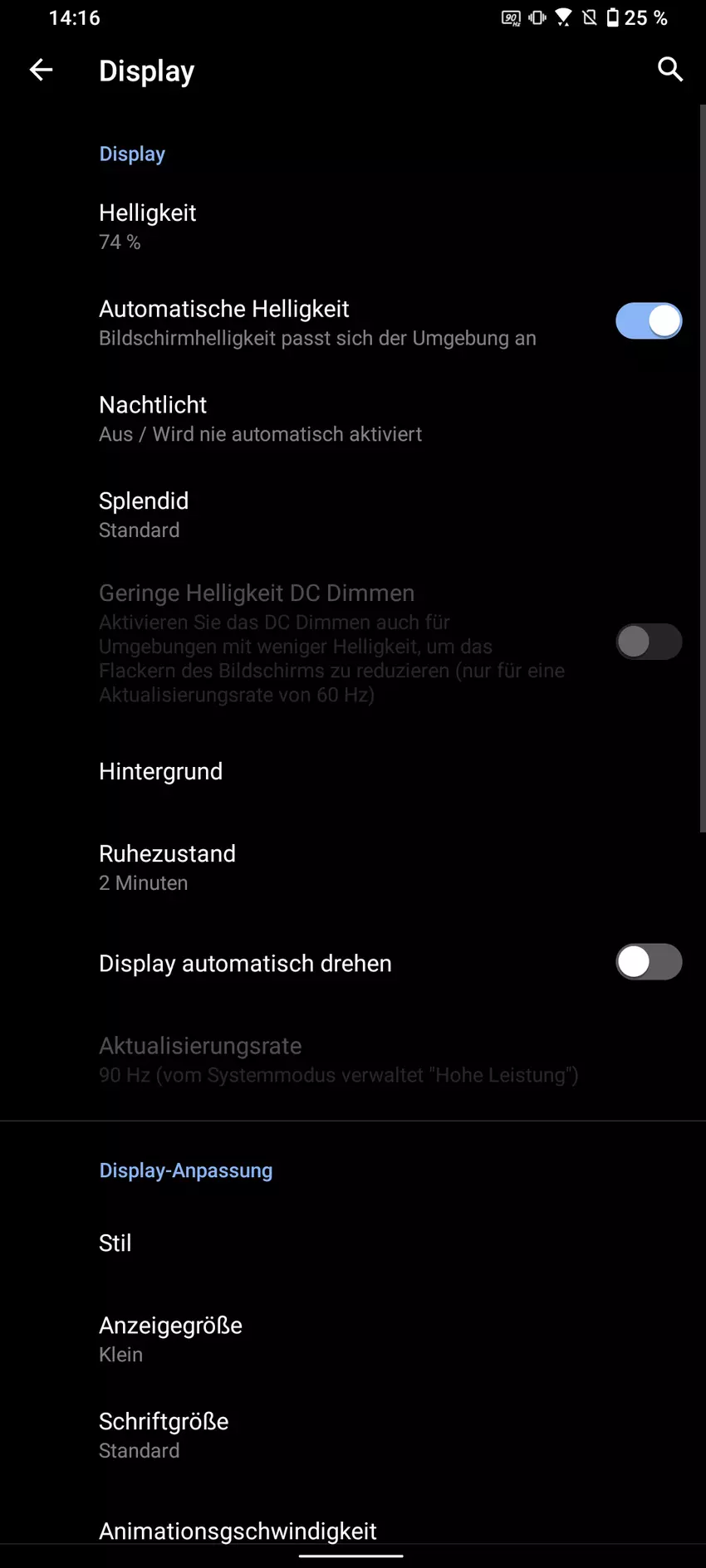Viewport: 706px width, 1568px height.
Task: Change the Ruhezustand timeout
Action: (167, 867)
